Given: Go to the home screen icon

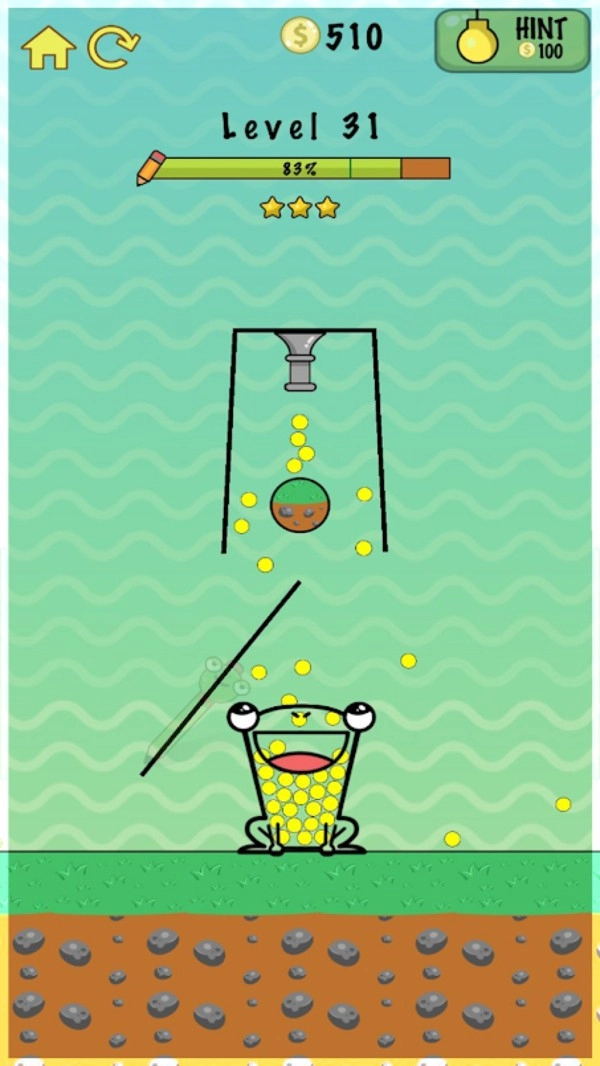Looking at the screenshot, I should click(x=48, y=47).
